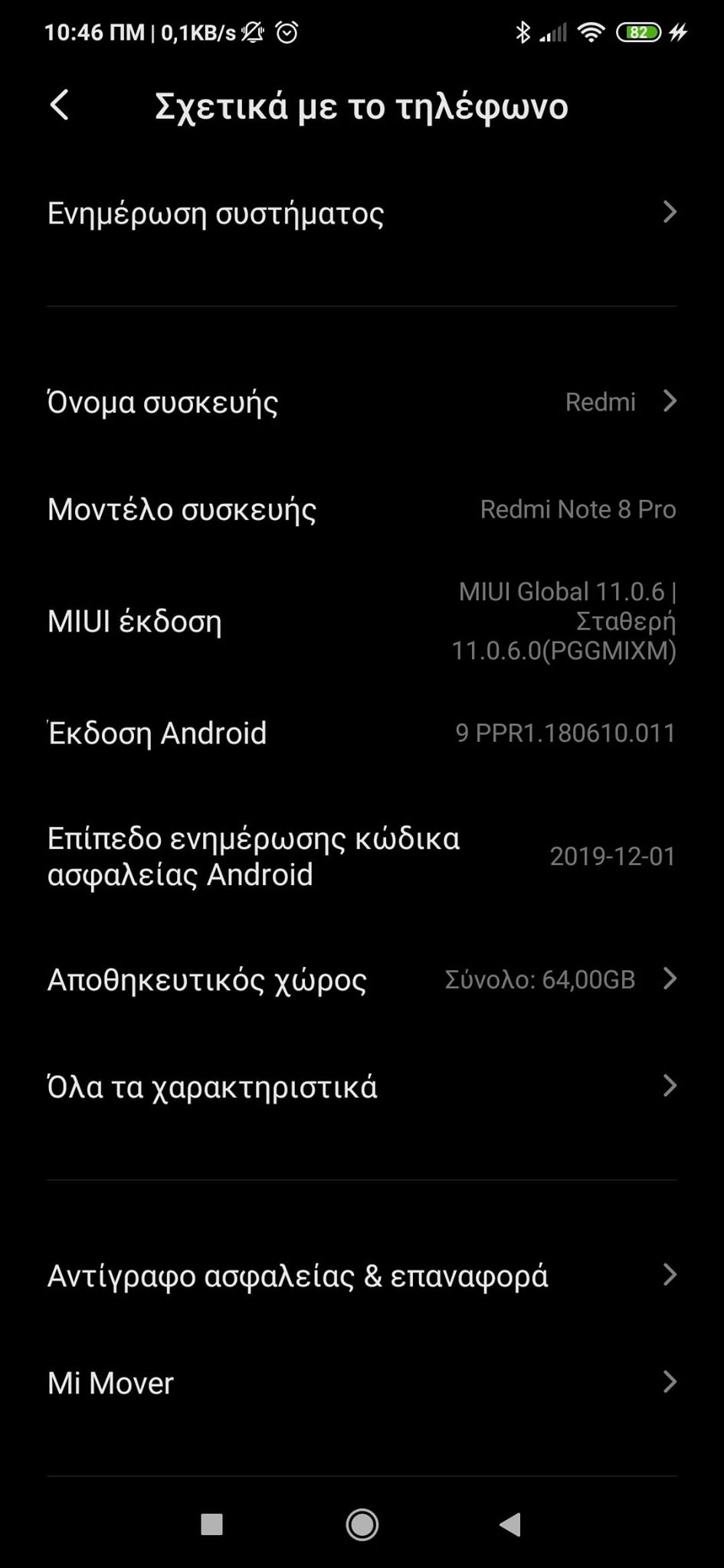The image size is (724, 1568).
Task: Open Αποθηκευτικός χώρος details
Action: [x=362, y=979]
